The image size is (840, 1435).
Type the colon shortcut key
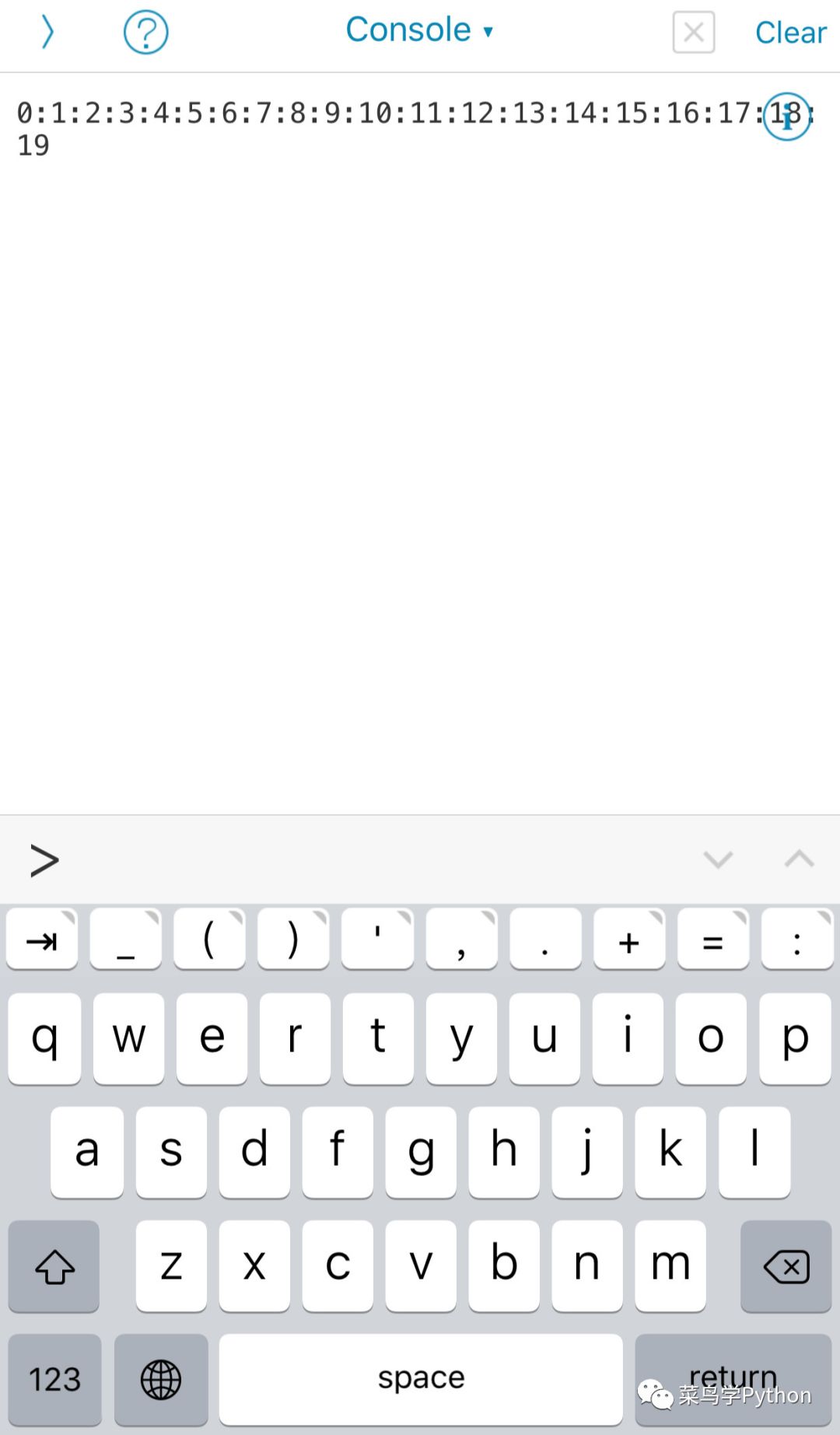tap(796, 940)
